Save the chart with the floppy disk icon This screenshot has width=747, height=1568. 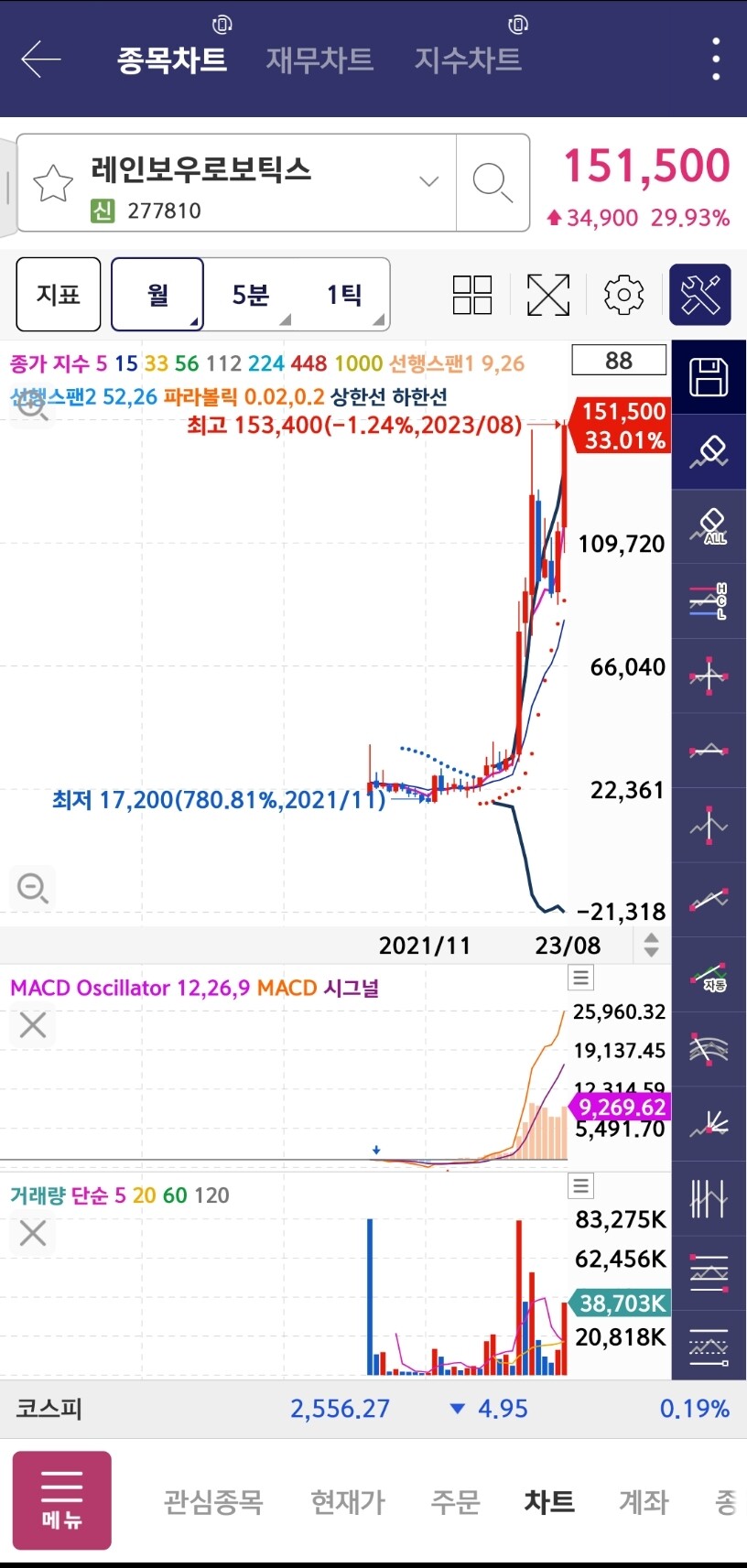(x=709, y=377)
